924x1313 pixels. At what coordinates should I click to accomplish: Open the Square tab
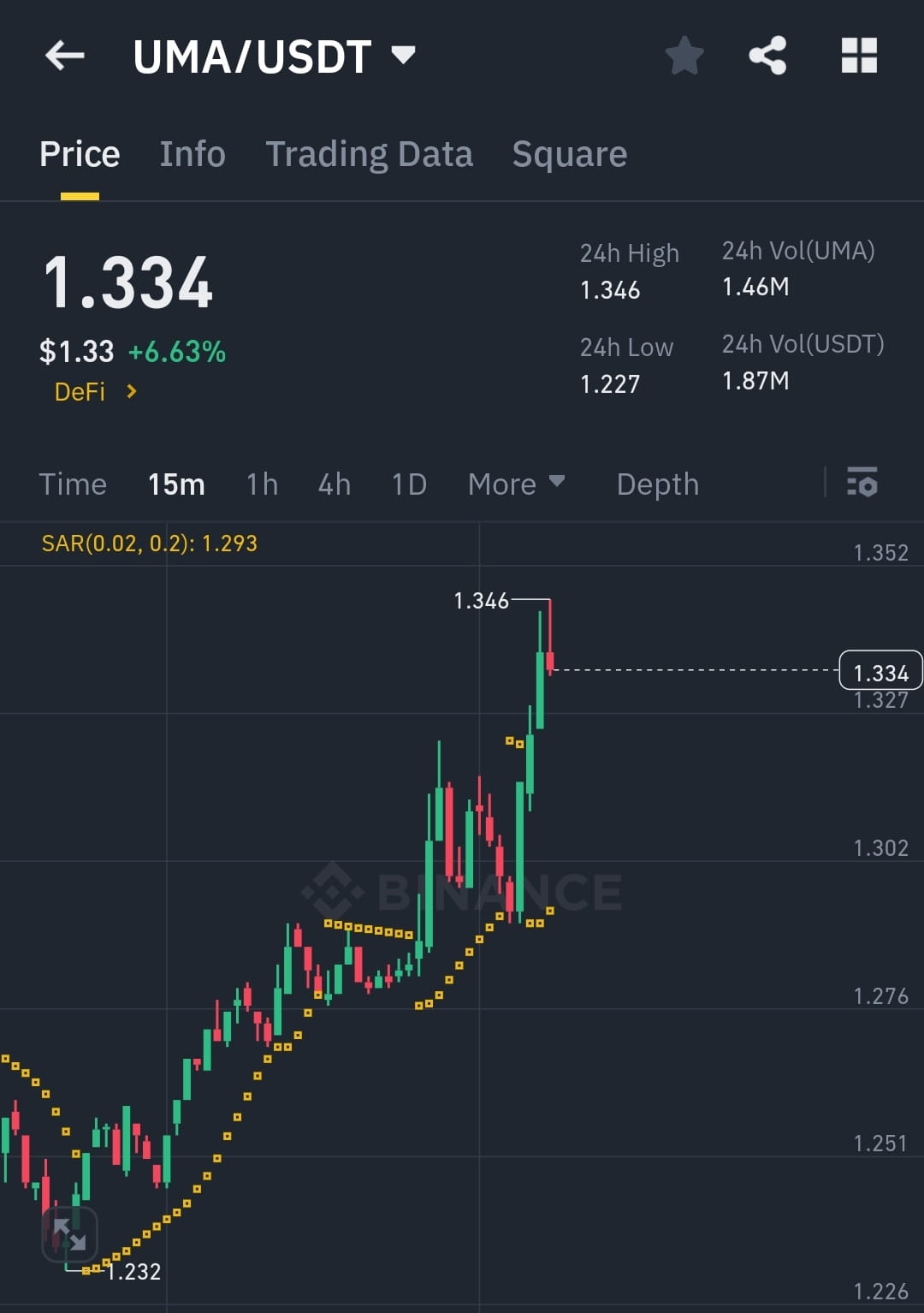569,154
